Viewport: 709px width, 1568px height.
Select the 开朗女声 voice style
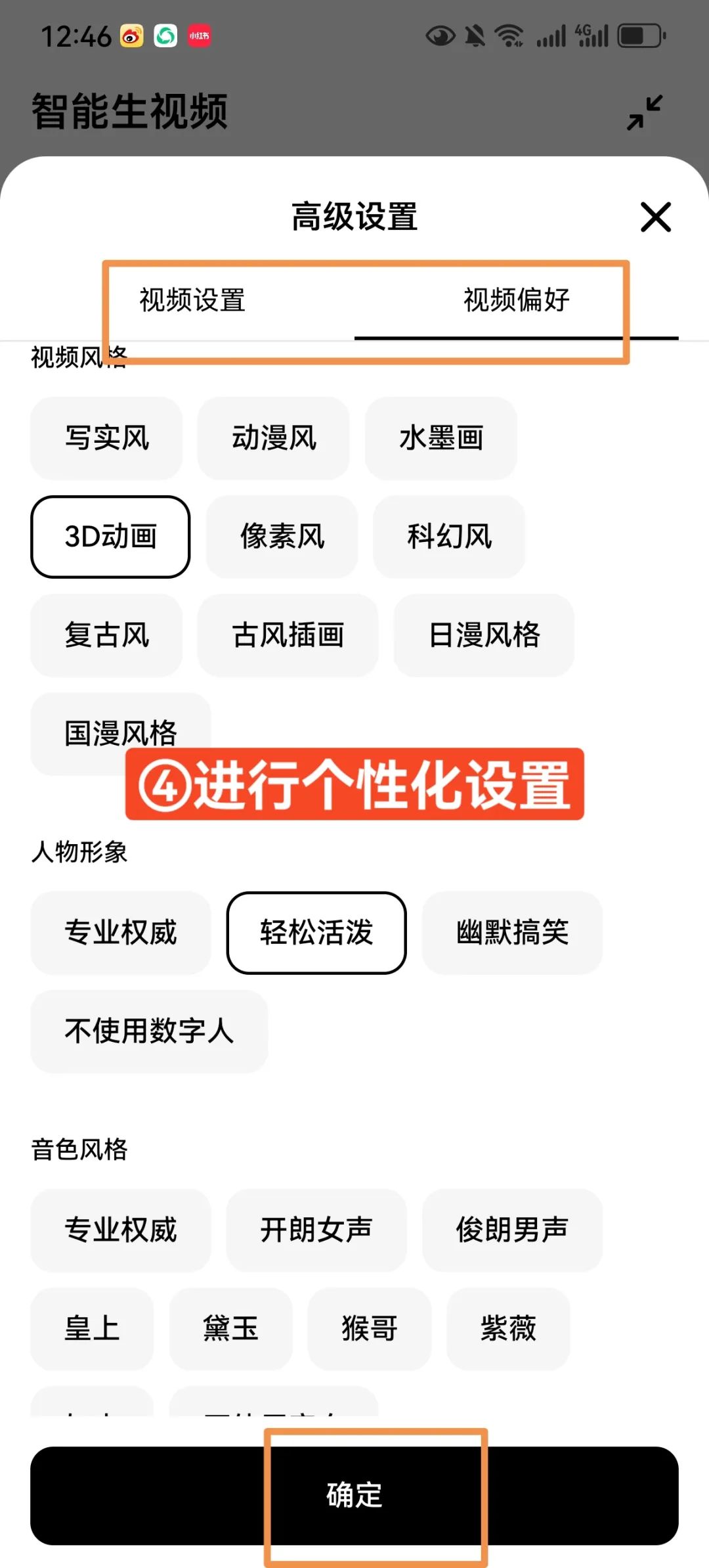pos(316,1230)
